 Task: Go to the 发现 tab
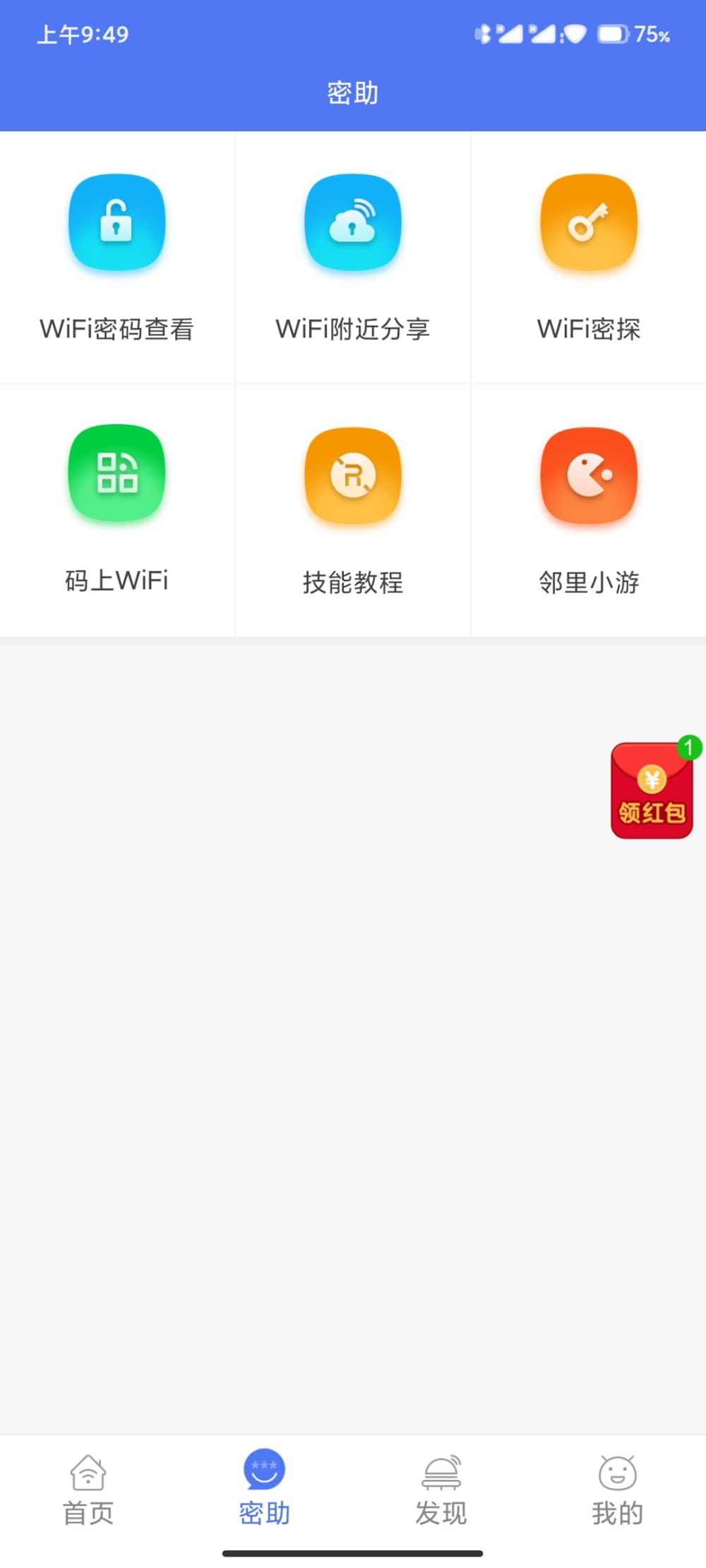pos(441,1490)
